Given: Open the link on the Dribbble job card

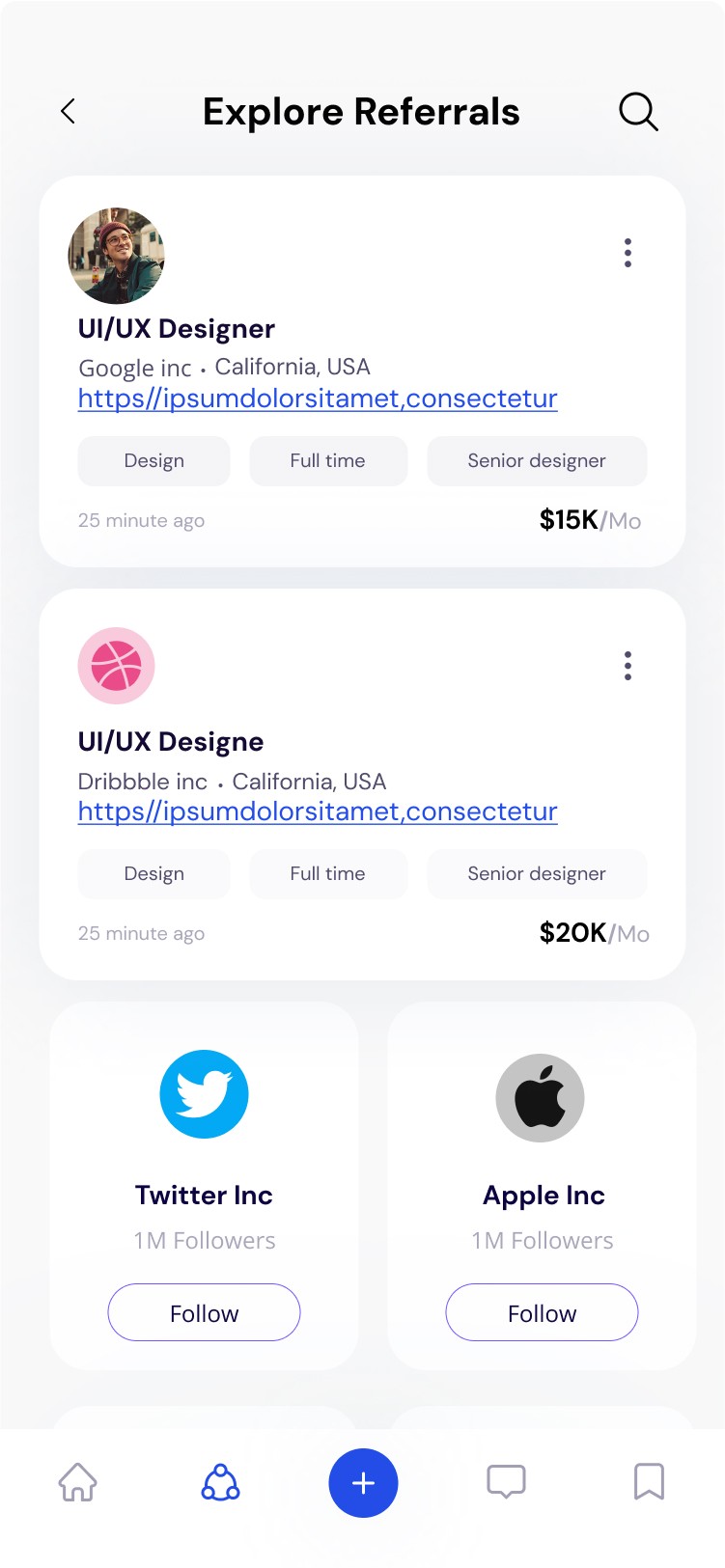Looking at the screenshot, I should coord(317,812).
